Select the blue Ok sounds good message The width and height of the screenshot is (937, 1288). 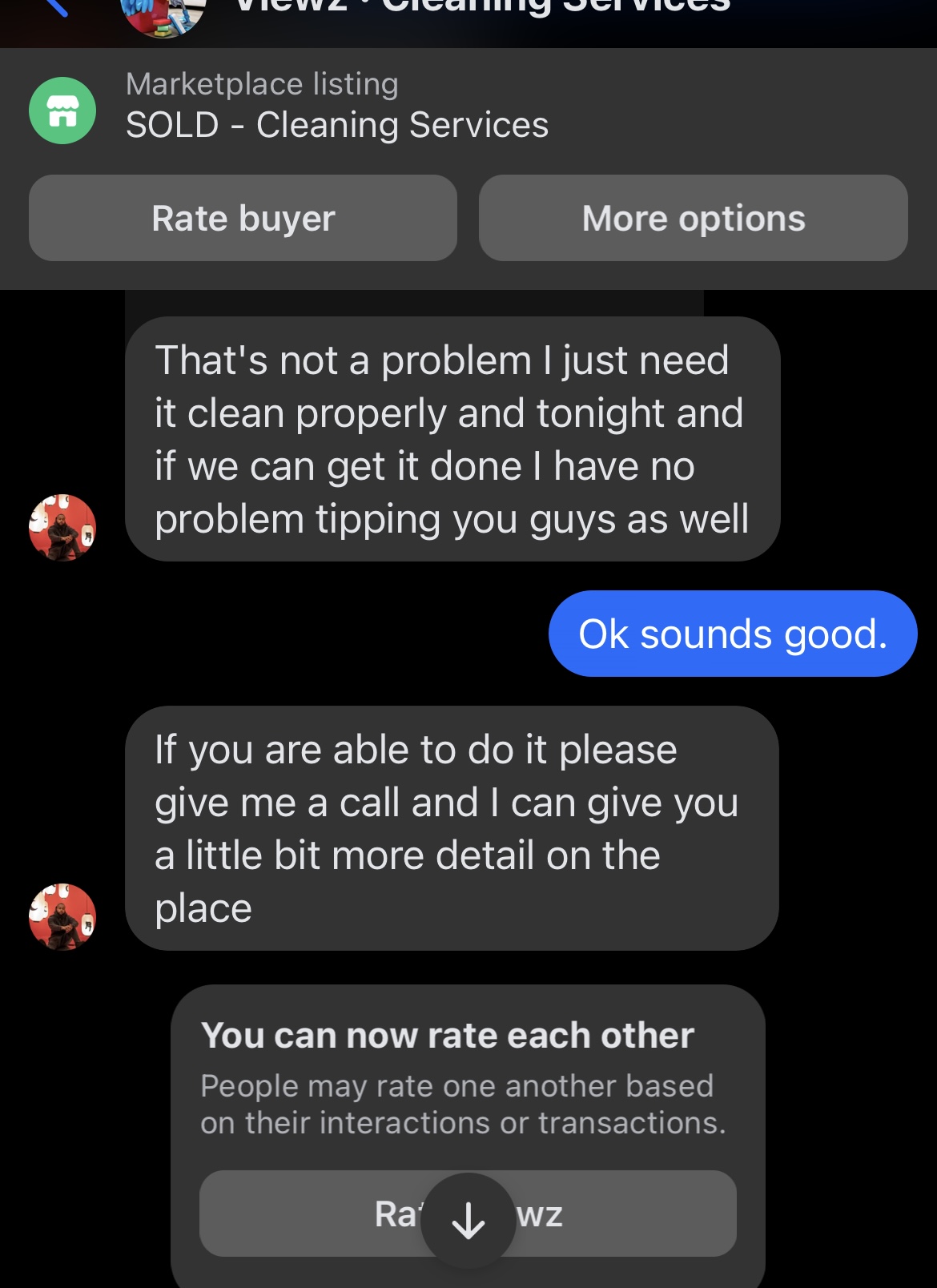[731, 633]
